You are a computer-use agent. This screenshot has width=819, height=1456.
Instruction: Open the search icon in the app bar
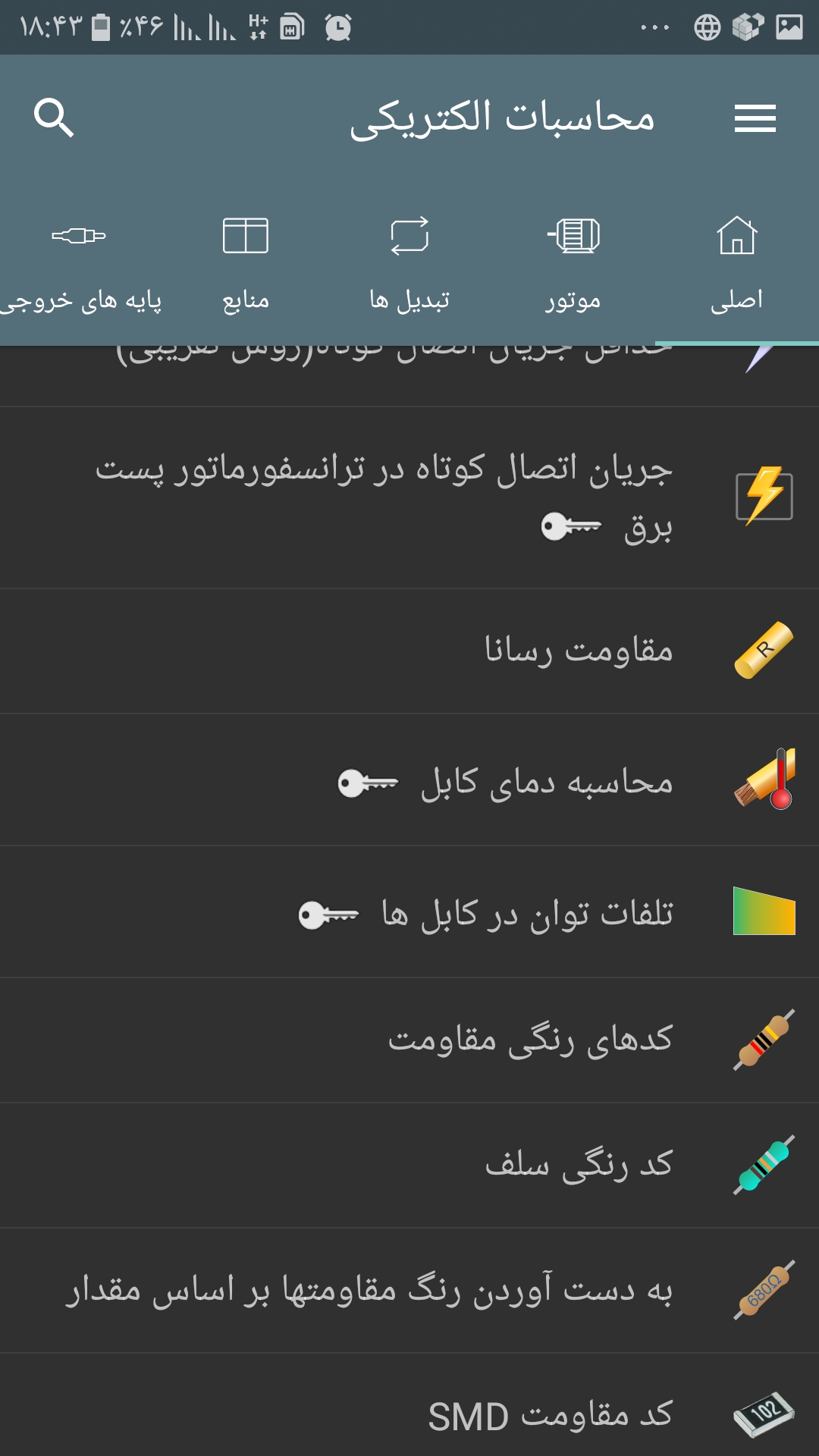point(54,118)
